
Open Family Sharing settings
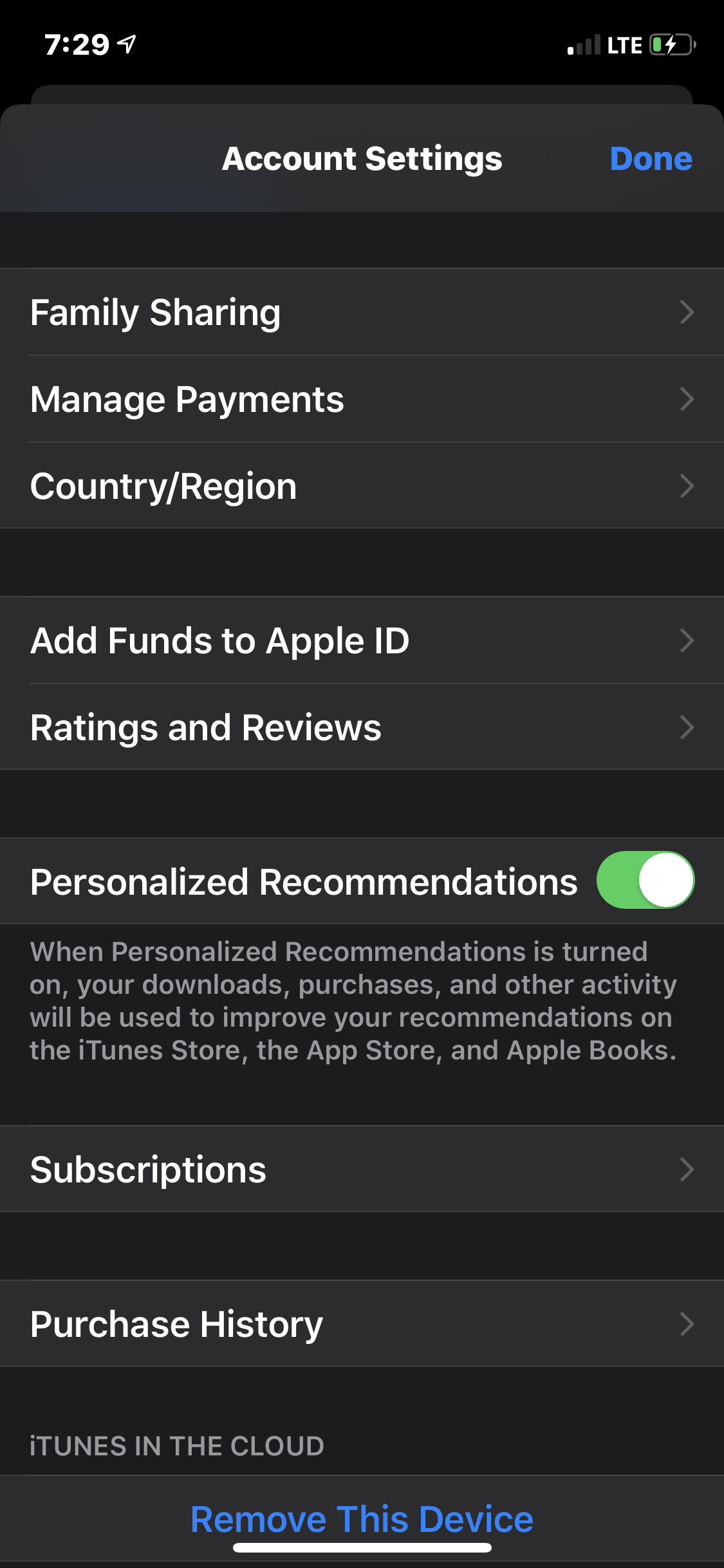tap(362, 312)
